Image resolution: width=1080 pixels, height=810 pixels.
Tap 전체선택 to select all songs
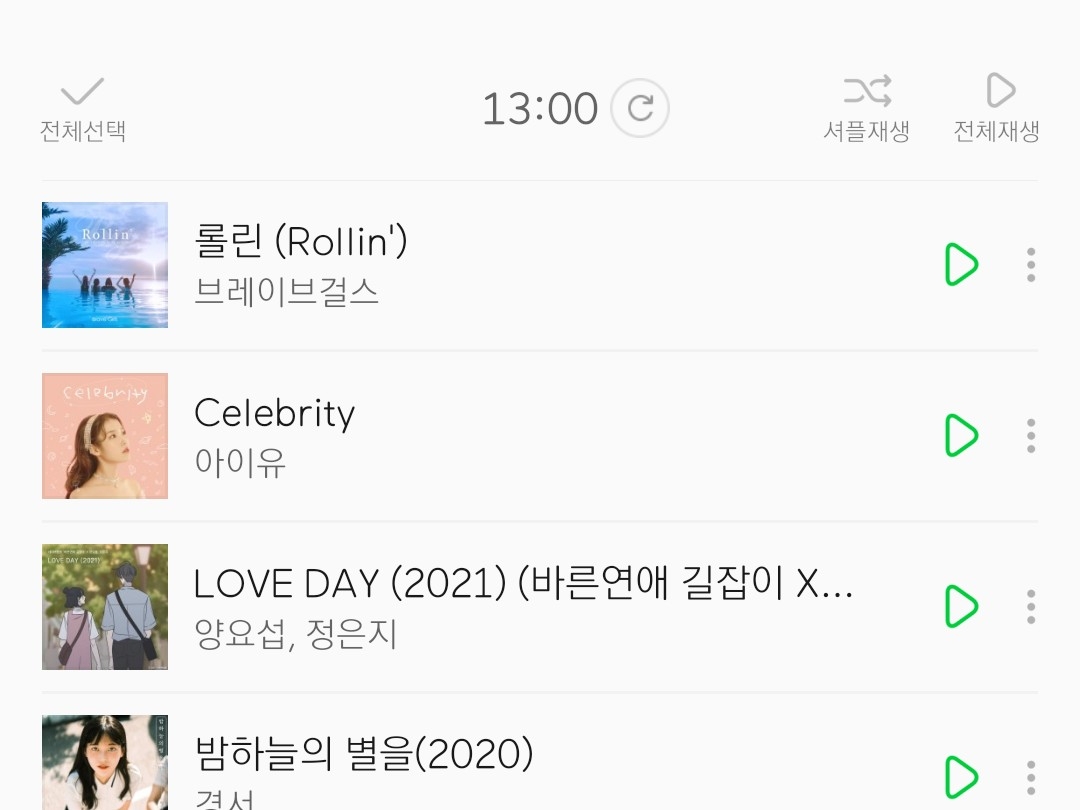pos(83,109)
